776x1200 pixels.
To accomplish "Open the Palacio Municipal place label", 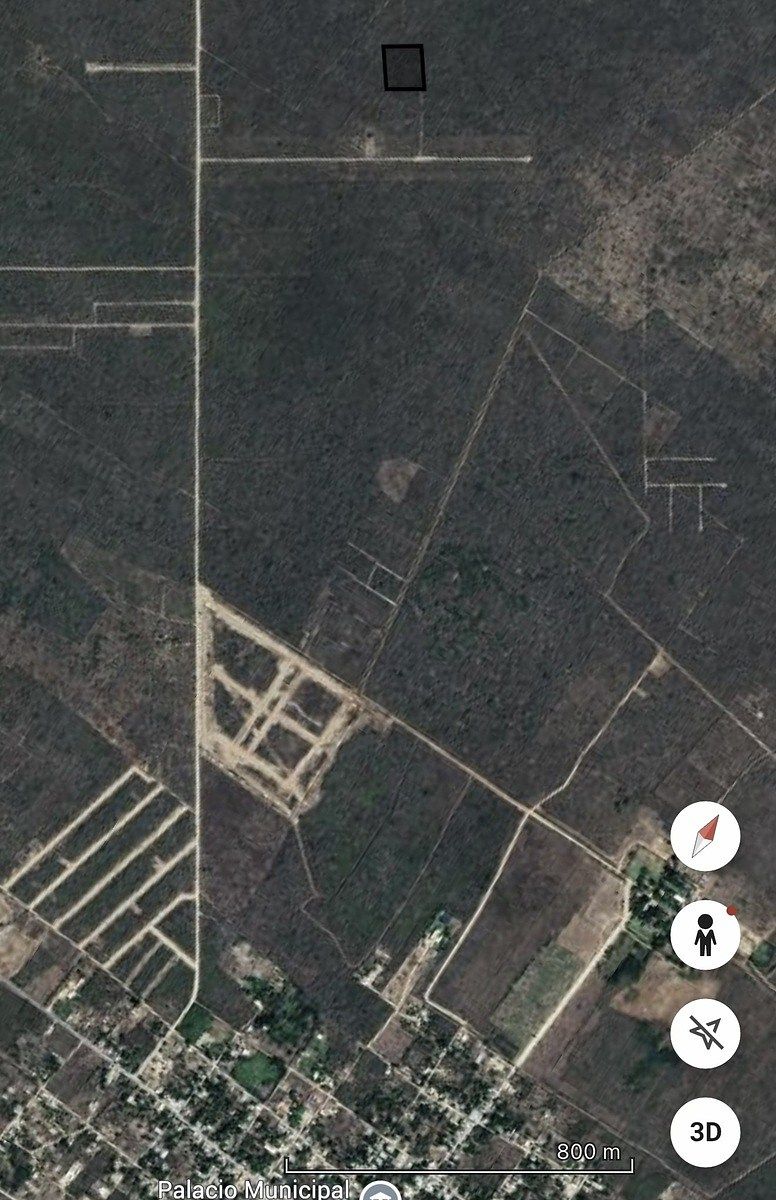I will [x=254, y=1189].
